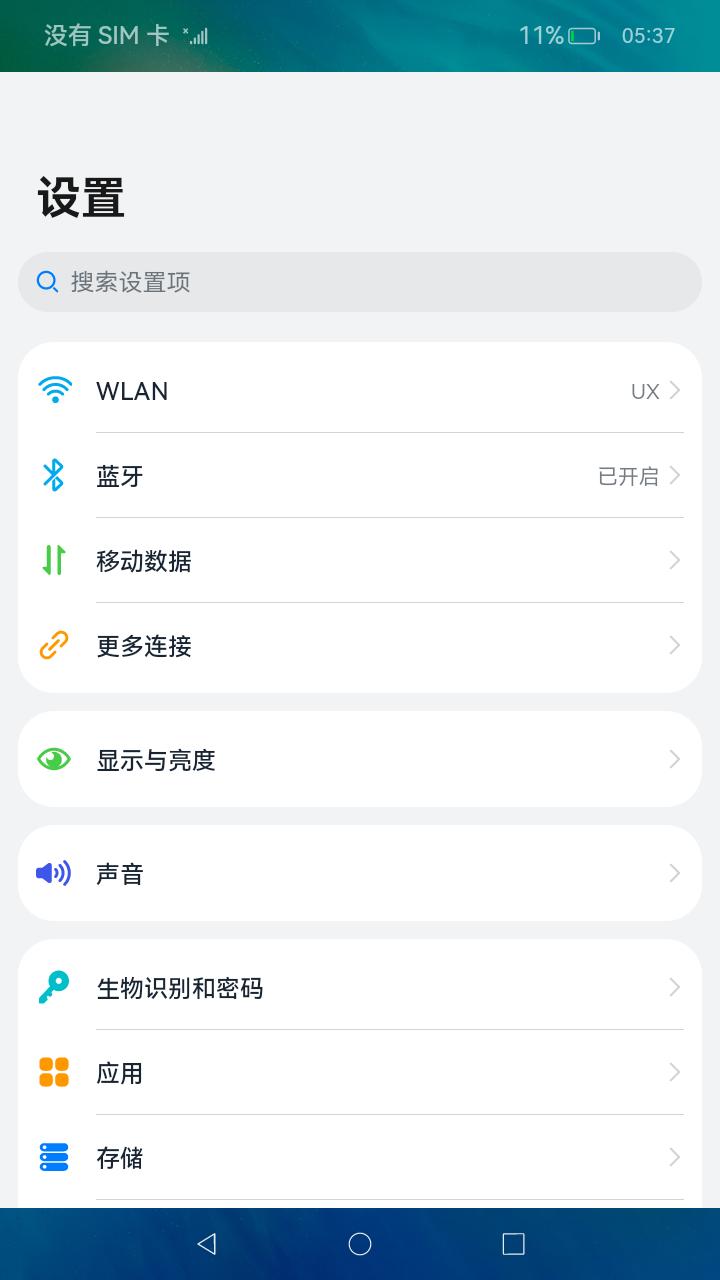This screenshot has height=1280, width=720.
Task: Open 存储 storage settings
Action: pyautogui.click(x=360, y=1158)
